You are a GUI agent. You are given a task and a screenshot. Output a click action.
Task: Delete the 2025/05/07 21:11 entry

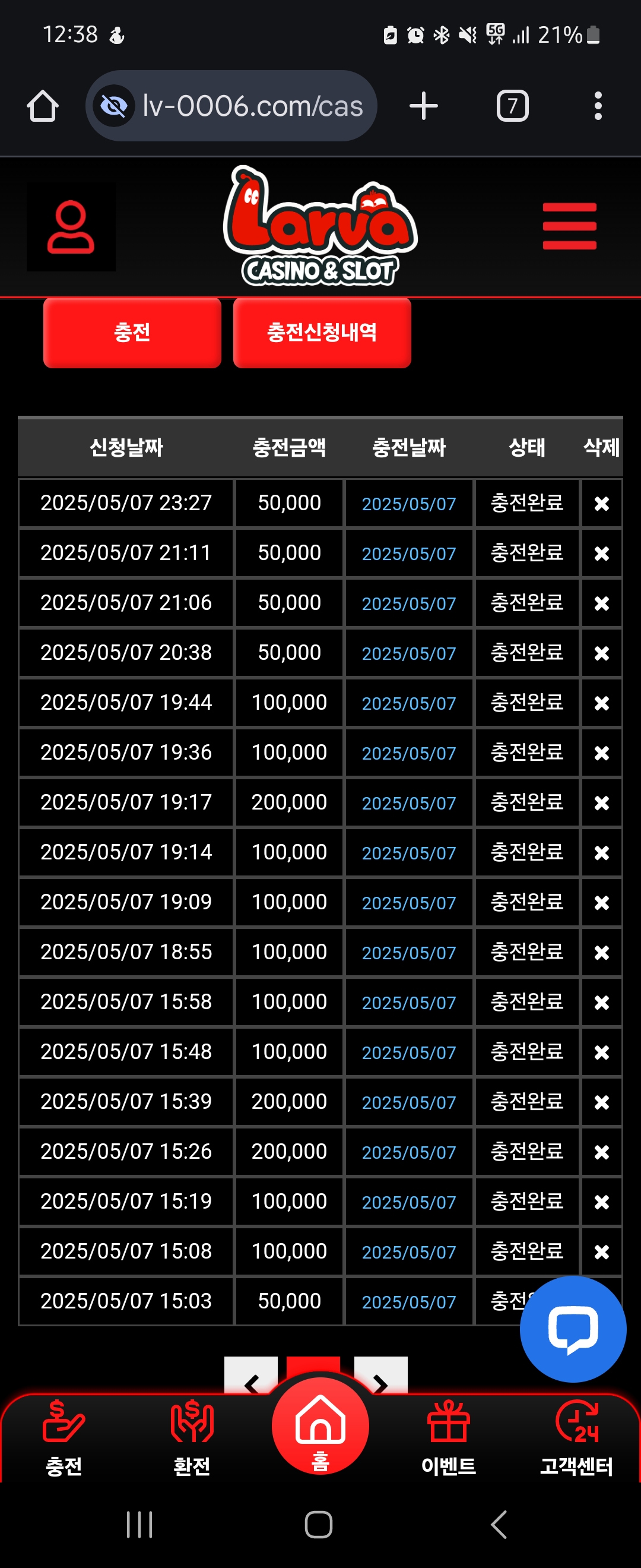pyautogui.click(x=601, y=554)
